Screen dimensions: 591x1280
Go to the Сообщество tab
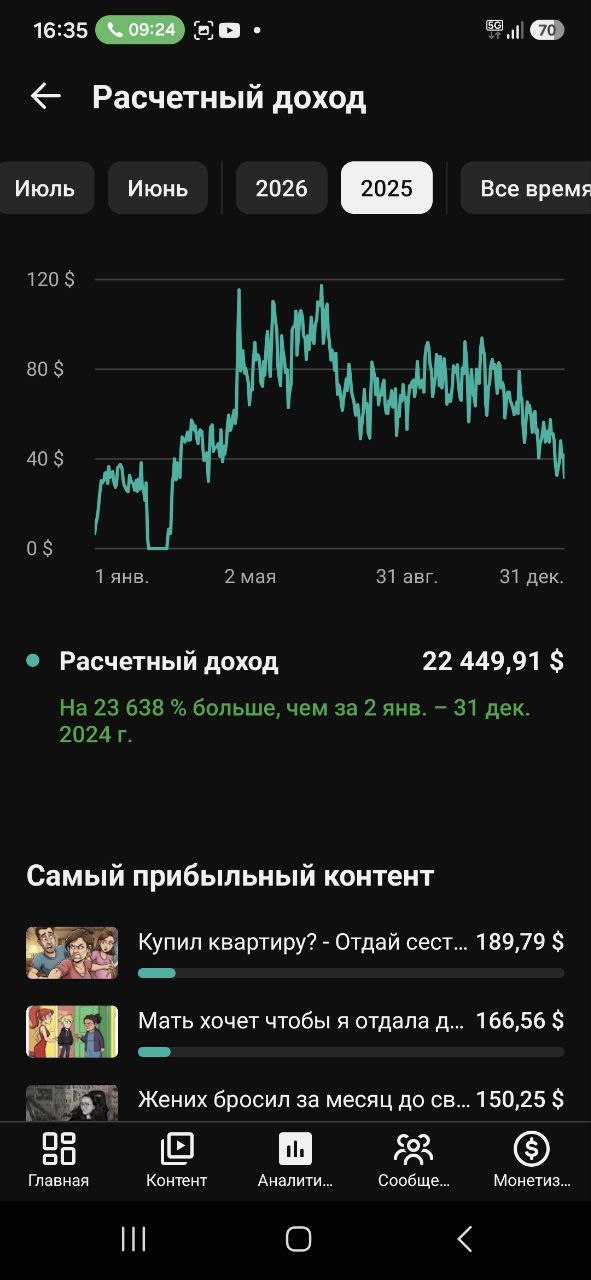[x=413, y=1160]
